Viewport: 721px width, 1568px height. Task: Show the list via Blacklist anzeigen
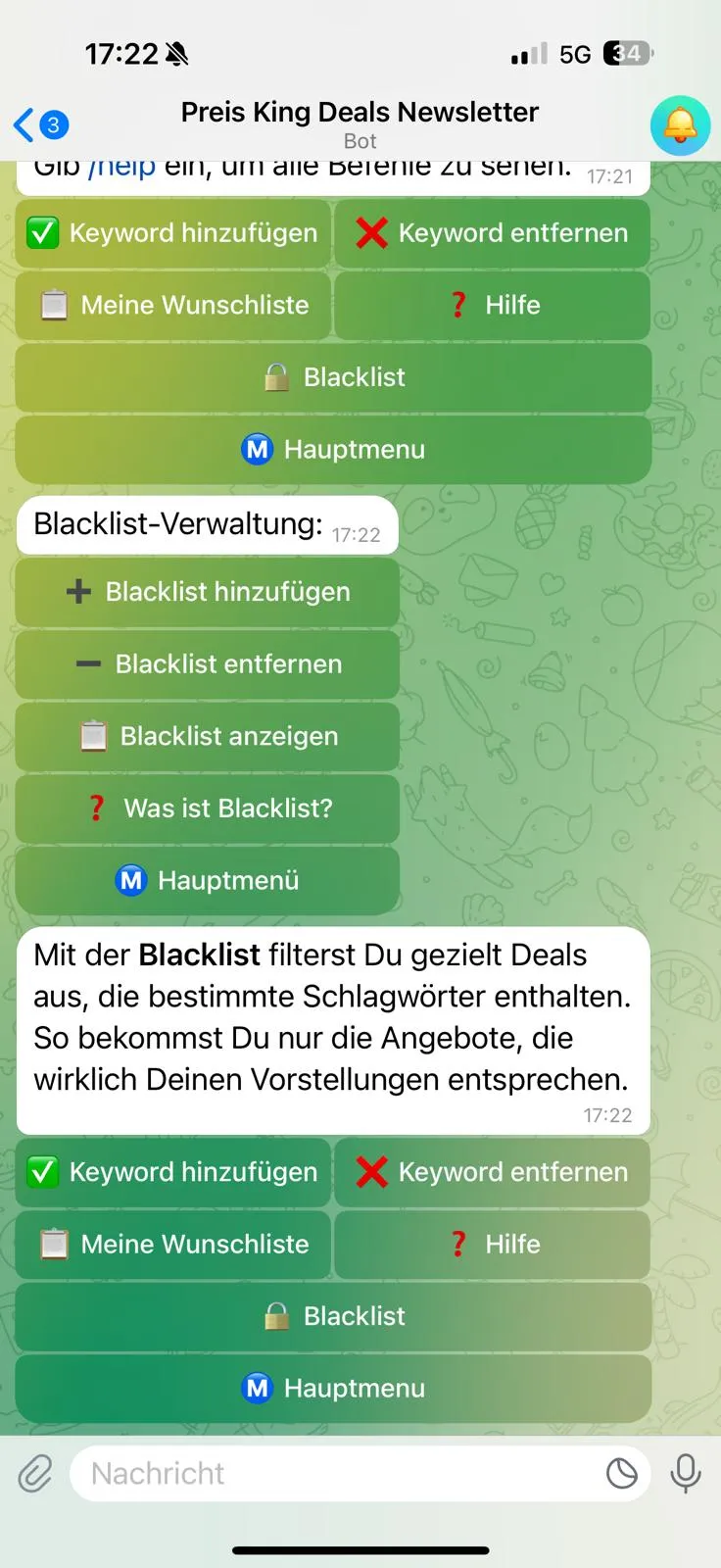pos(208,736)
